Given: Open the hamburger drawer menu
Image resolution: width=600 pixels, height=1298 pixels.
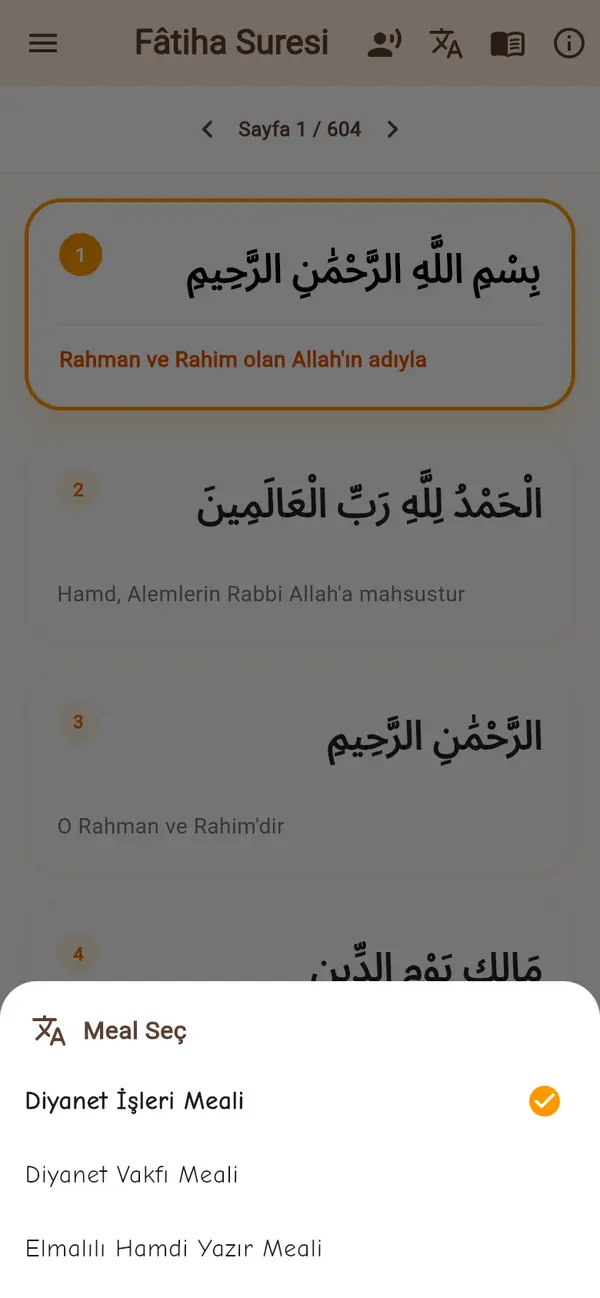Looking at the screenshot, I should (x=43, y=43).
